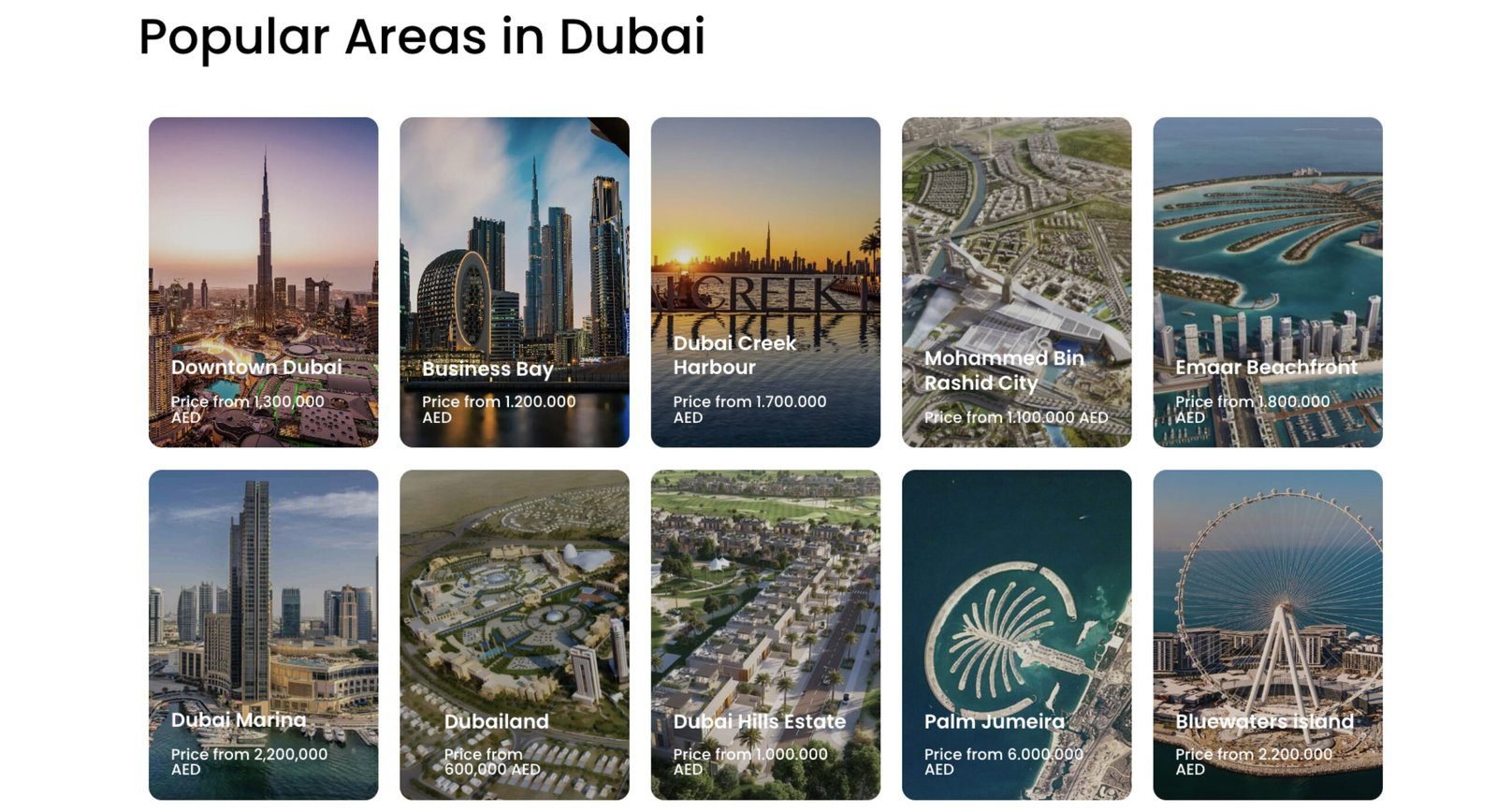Select the Bluewaters Island card
The height and width of the screenshot is (812, 1497).
pos(1267,634)
